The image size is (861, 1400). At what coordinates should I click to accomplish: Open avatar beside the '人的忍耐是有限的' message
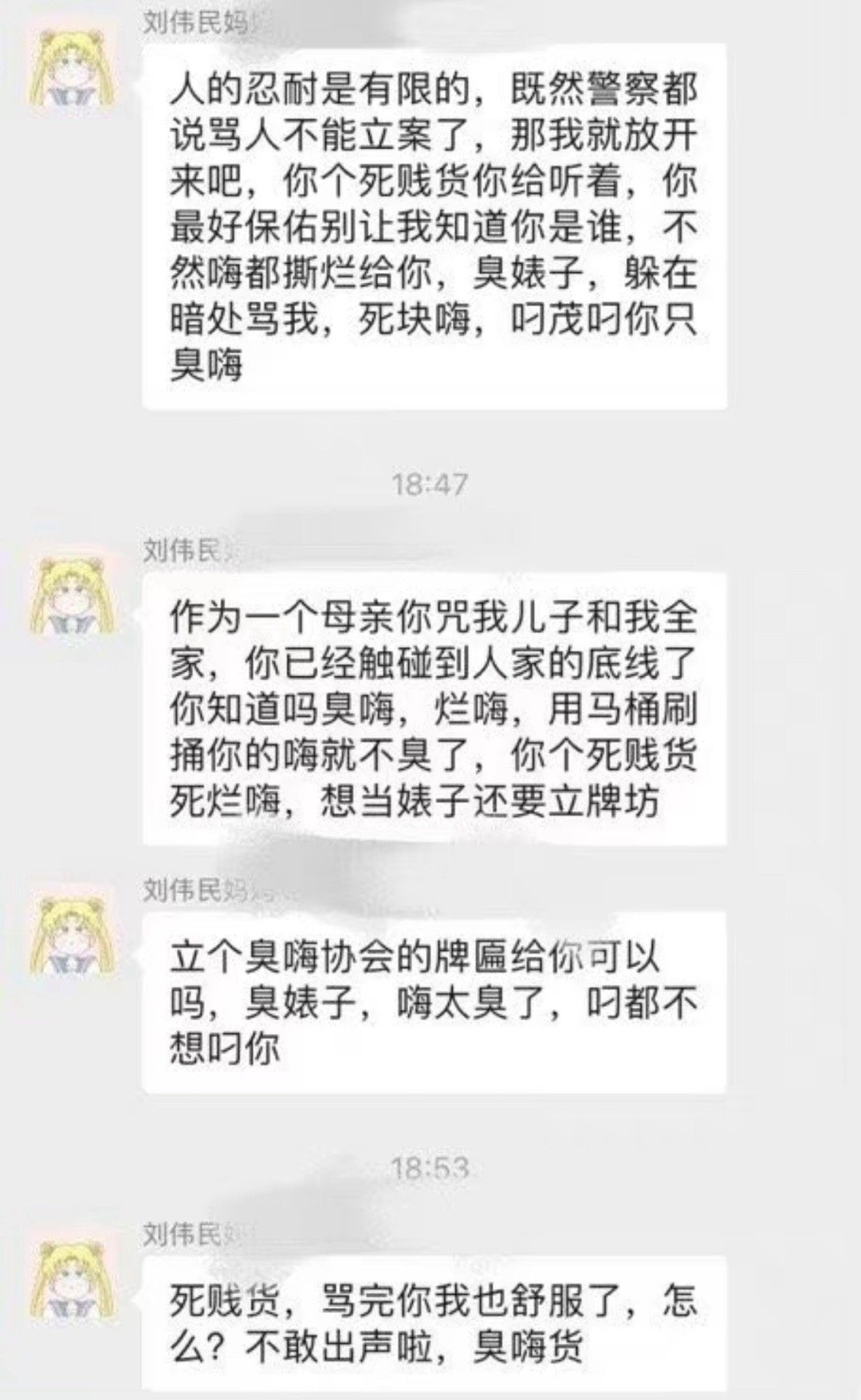[x=73, y=71]
